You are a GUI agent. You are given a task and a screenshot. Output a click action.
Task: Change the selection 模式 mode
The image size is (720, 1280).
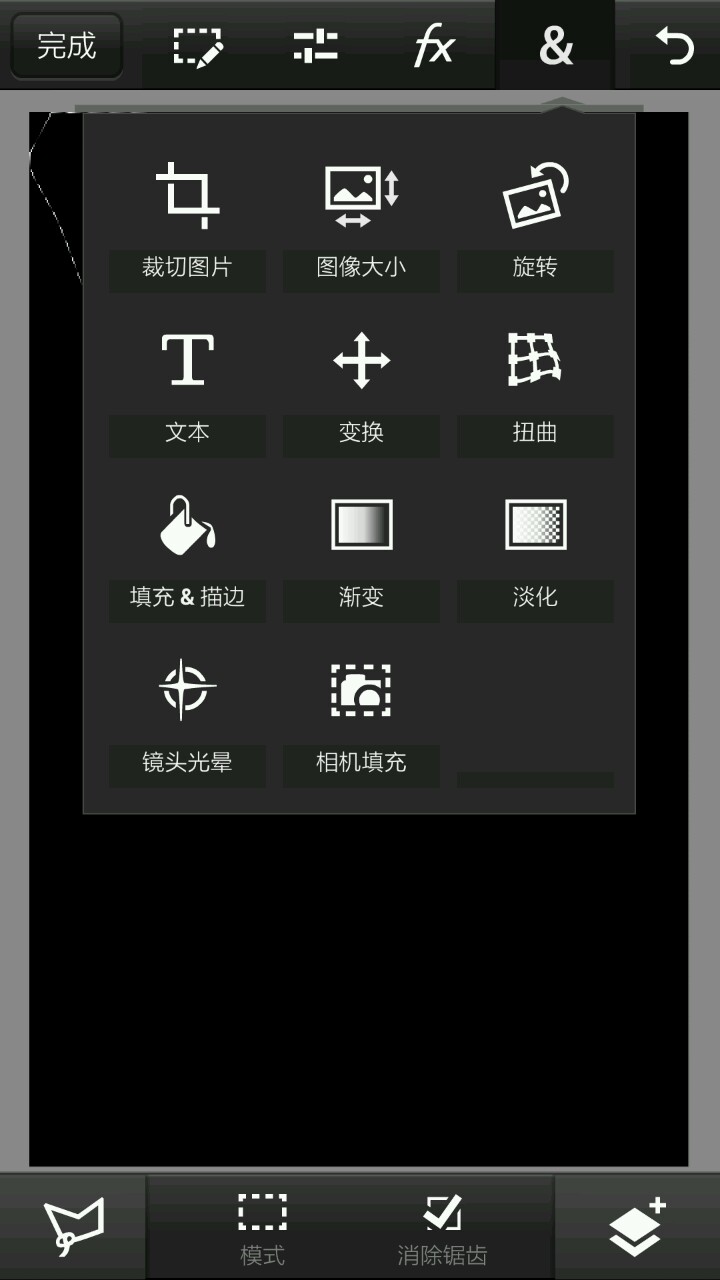pyautogui.click(x=262, y=1228)
